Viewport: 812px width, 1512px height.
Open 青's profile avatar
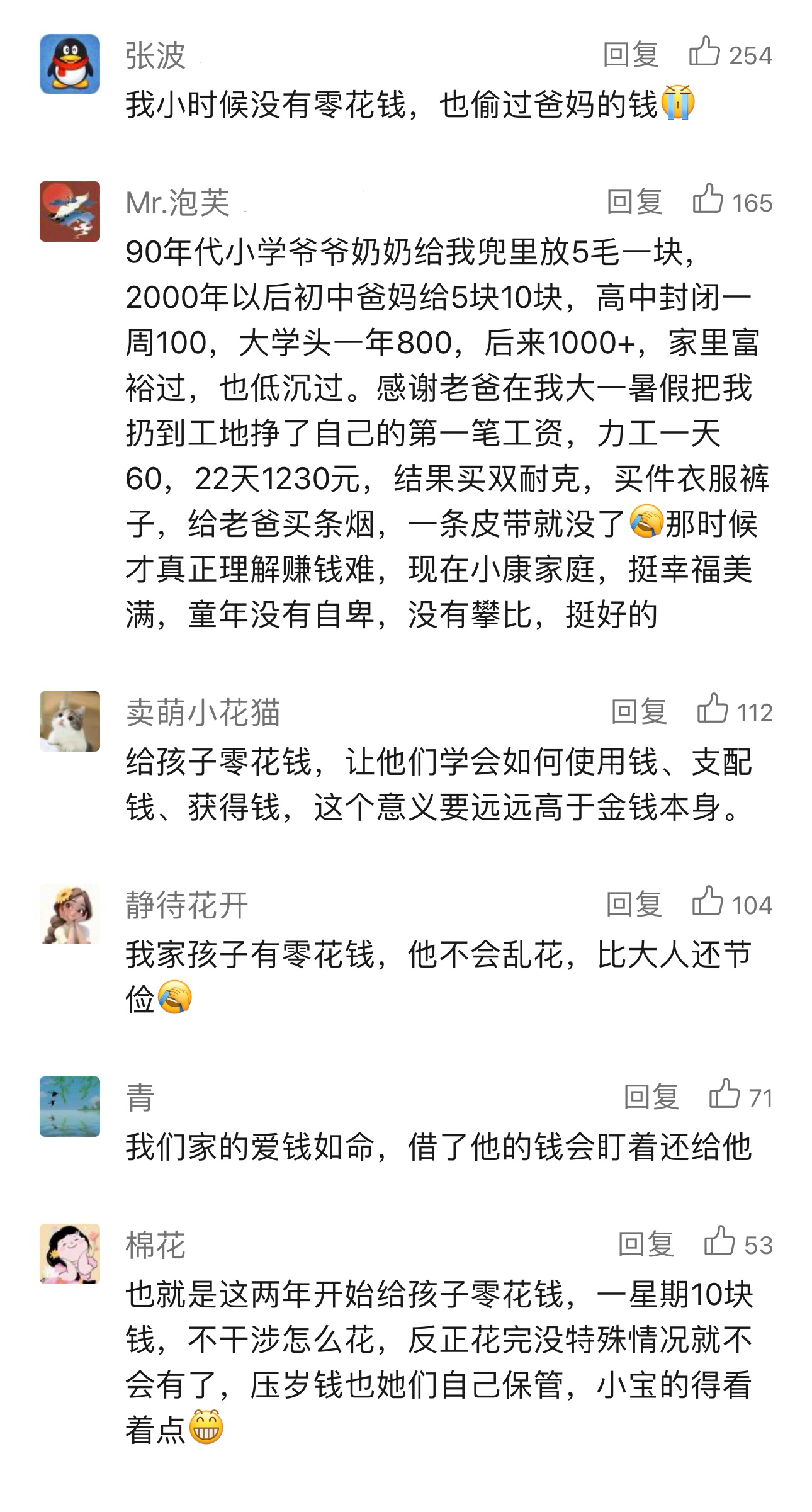click(x=70, y=1107)
